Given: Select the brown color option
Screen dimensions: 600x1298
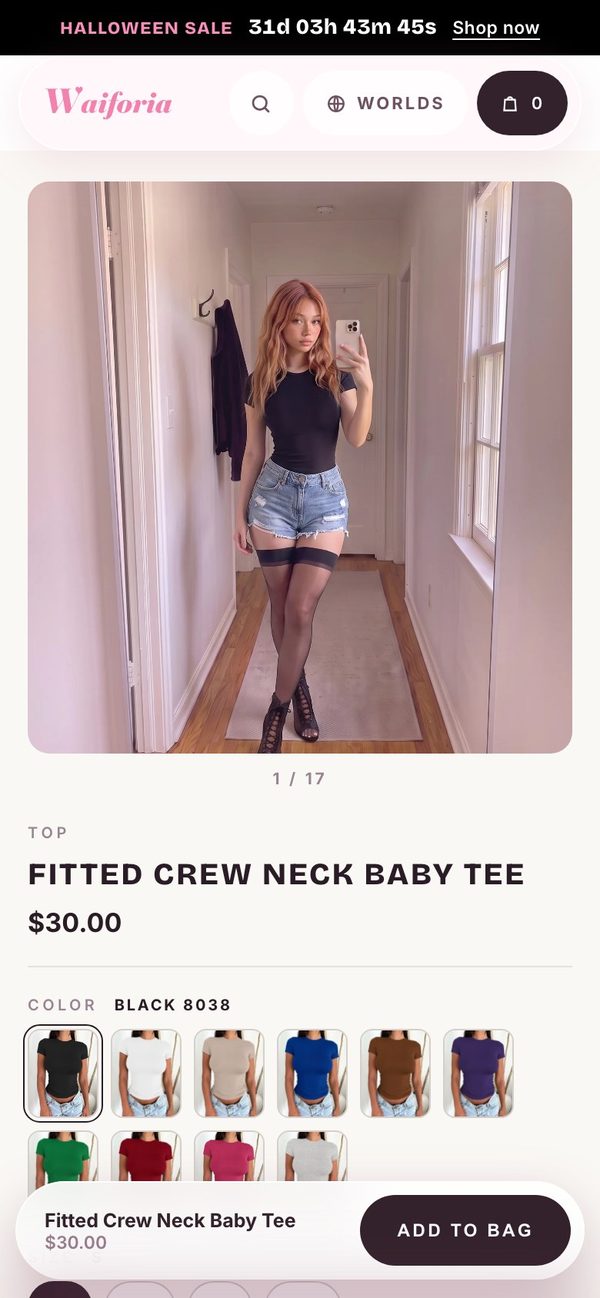Looking at the screenshot, I should [395, 1073].
